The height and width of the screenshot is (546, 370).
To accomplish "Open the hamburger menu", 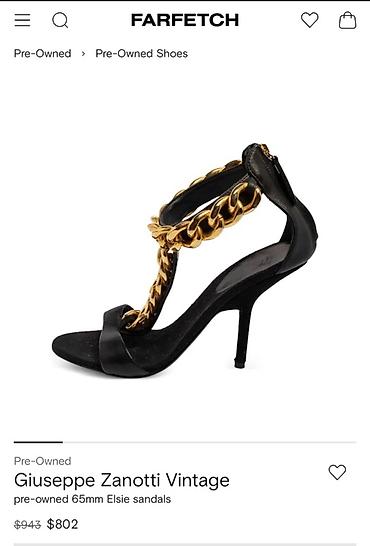I will [22, 20].
